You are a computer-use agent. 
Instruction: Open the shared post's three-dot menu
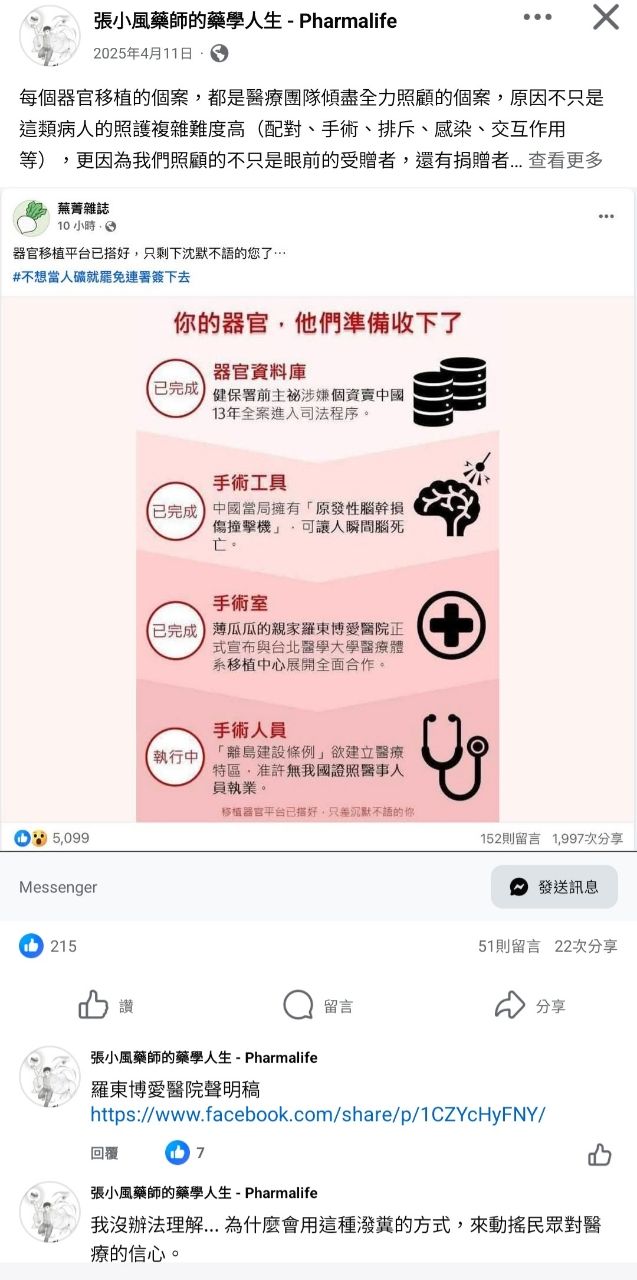click(606, 216)
